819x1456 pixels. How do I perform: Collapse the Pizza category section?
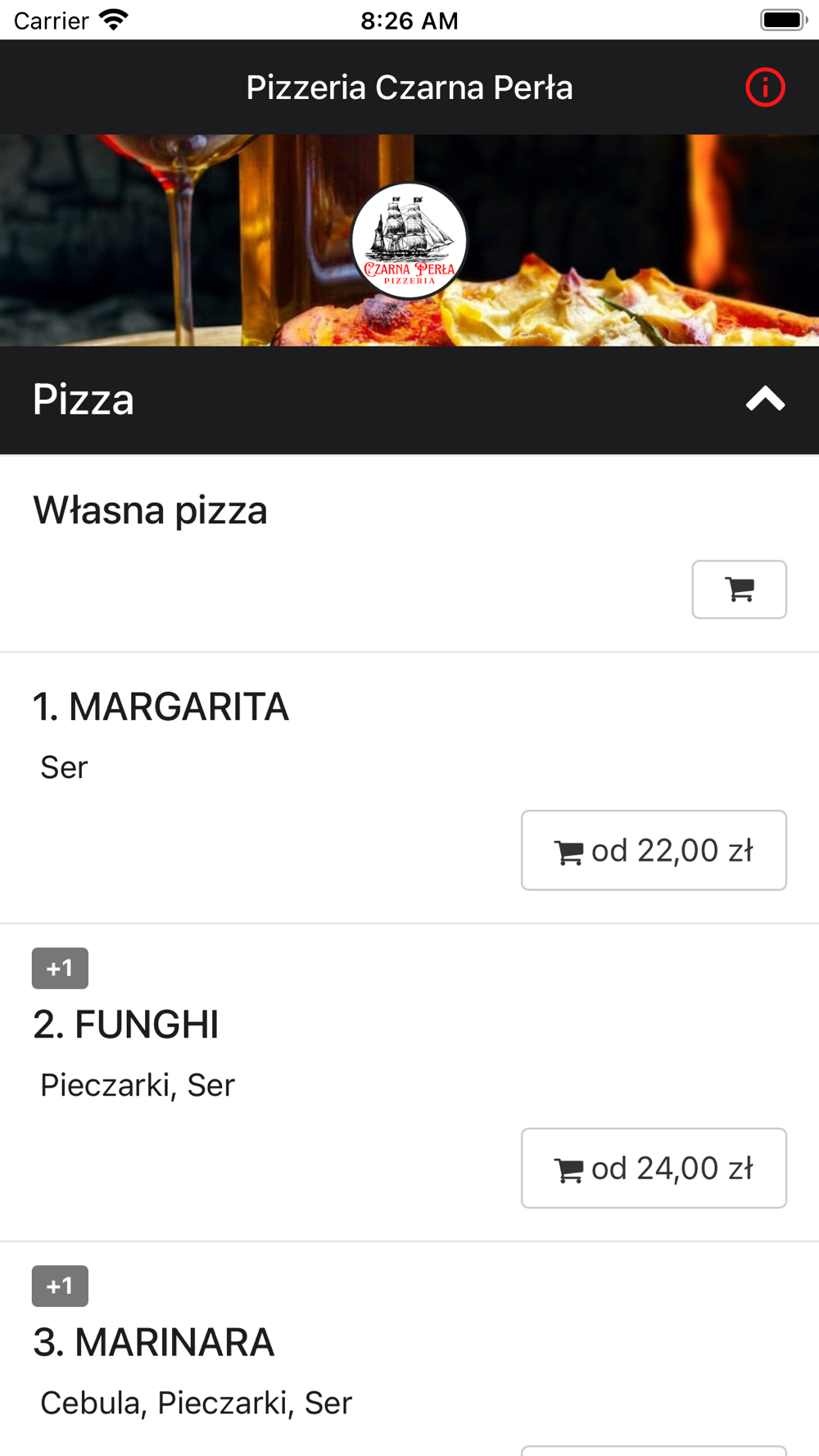(765, 400)
